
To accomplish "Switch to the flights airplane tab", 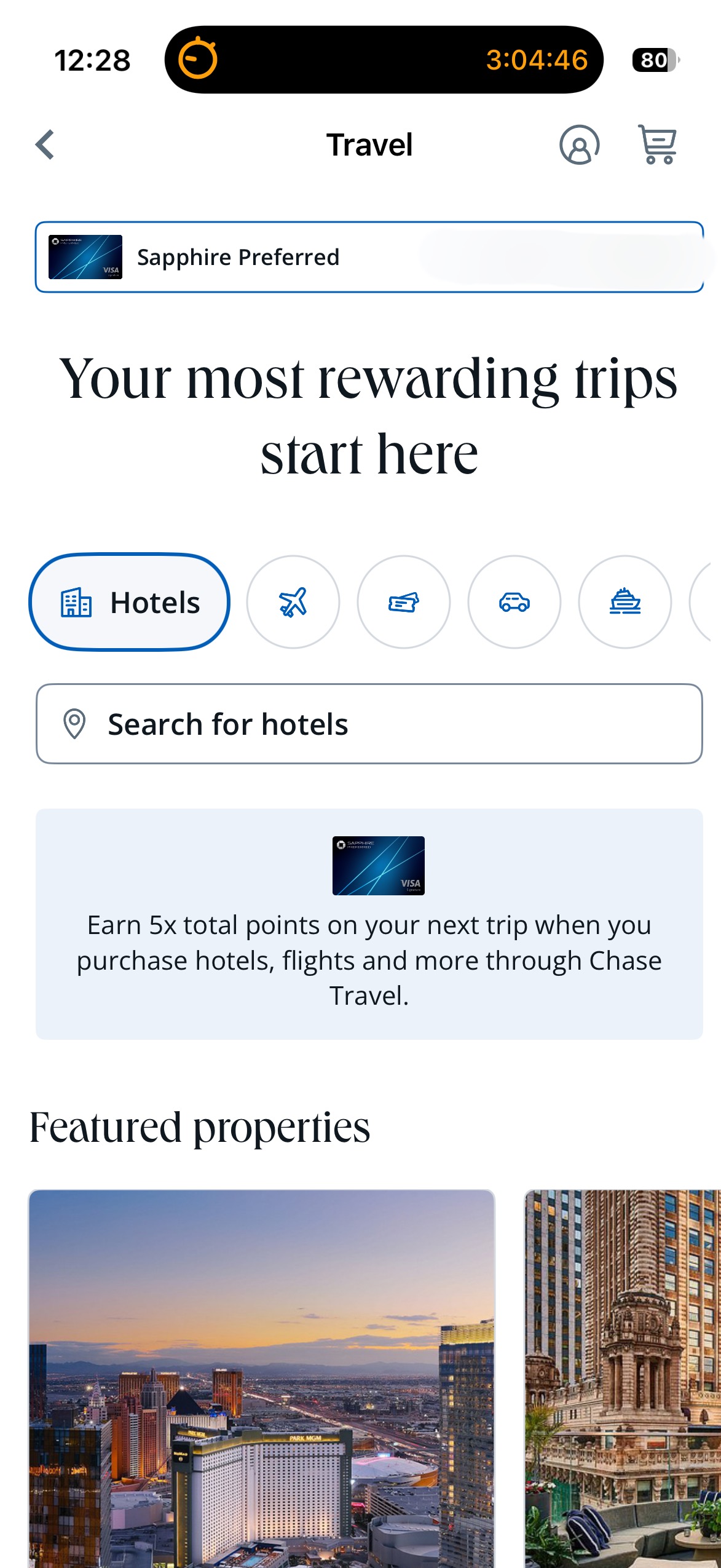I will coord(293,602).
